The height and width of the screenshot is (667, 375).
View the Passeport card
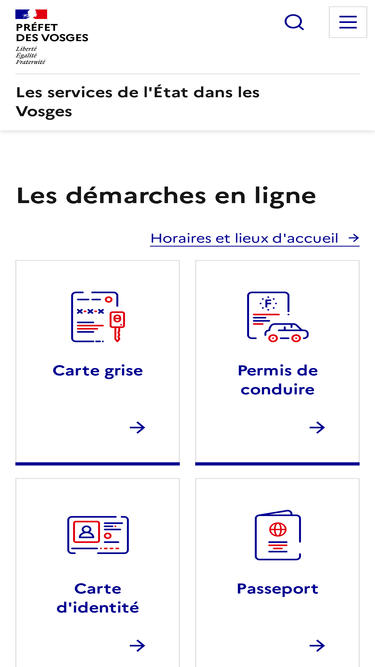click(x=277, y=573)
